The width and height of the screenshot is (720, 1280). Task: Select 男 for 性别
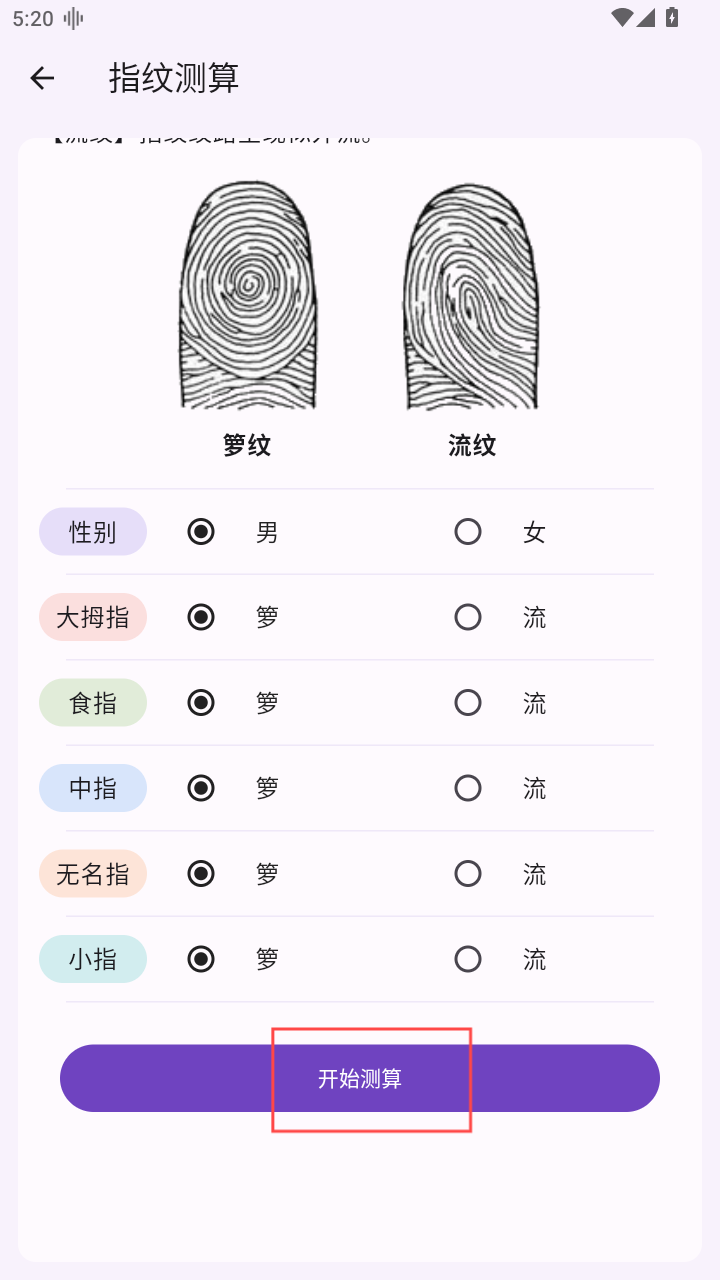(201, 532)
